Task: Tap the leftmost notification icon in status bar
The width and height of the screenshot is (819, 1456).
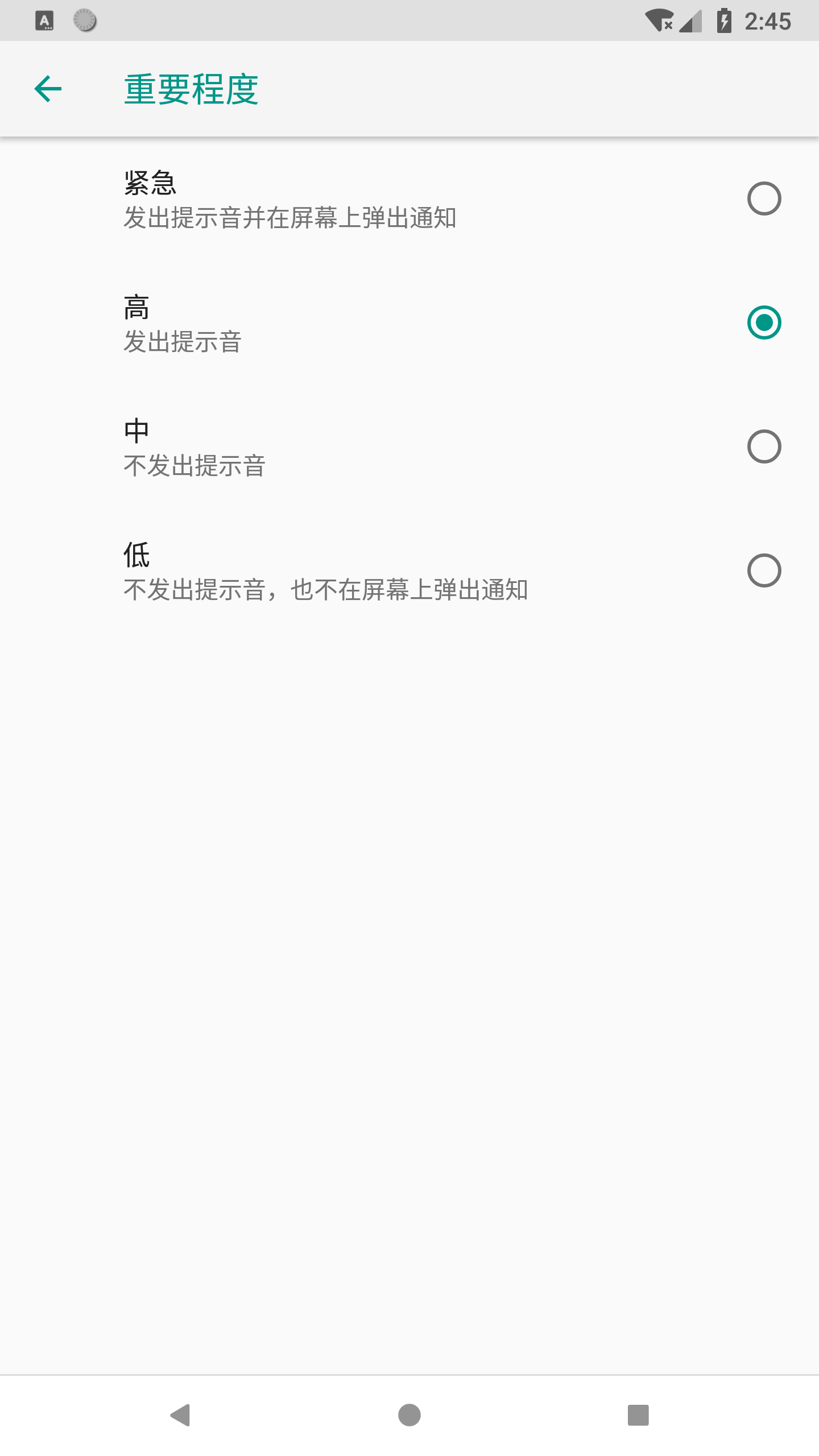Action: tap(43, 20)
